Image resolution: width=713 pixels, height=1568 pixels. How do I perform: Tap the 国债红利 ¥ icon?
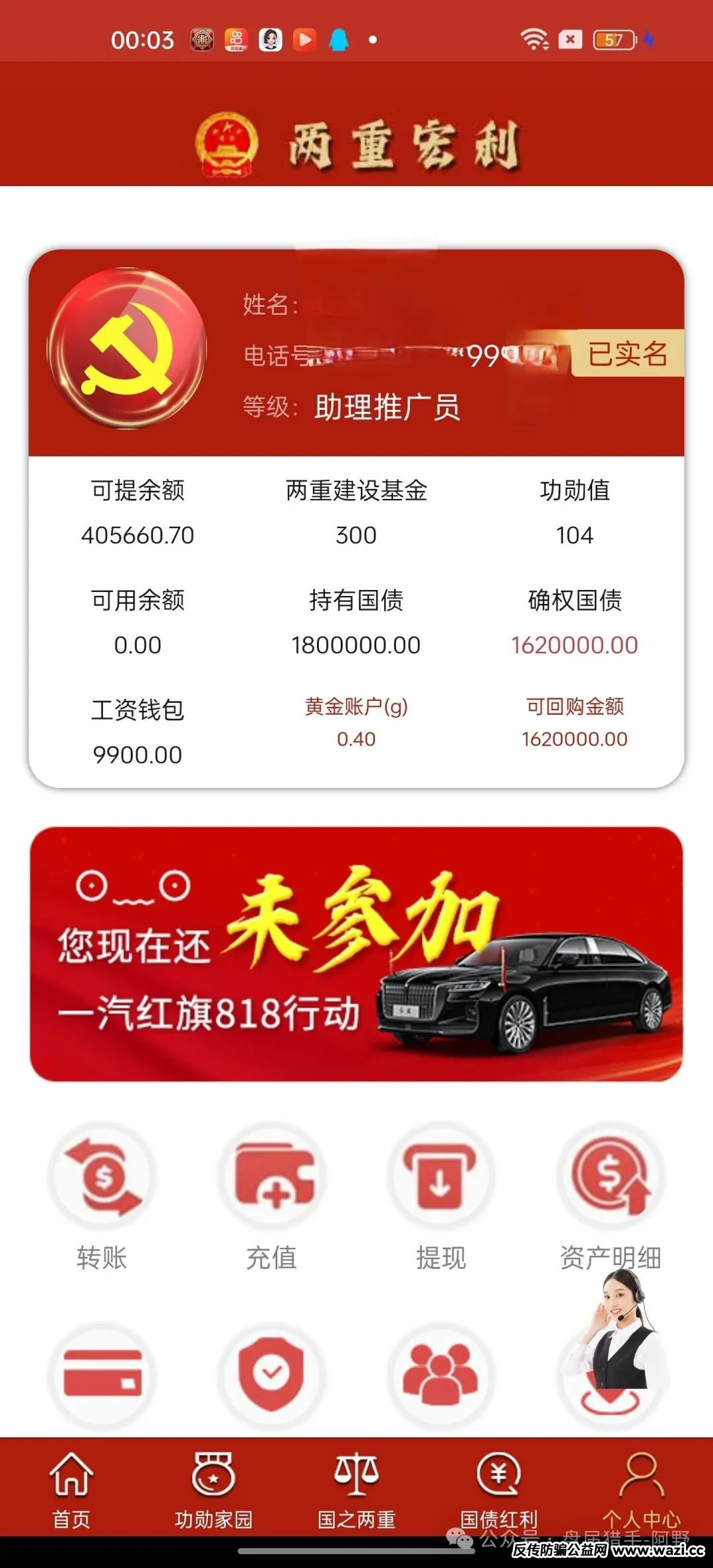pos(498,1482)
